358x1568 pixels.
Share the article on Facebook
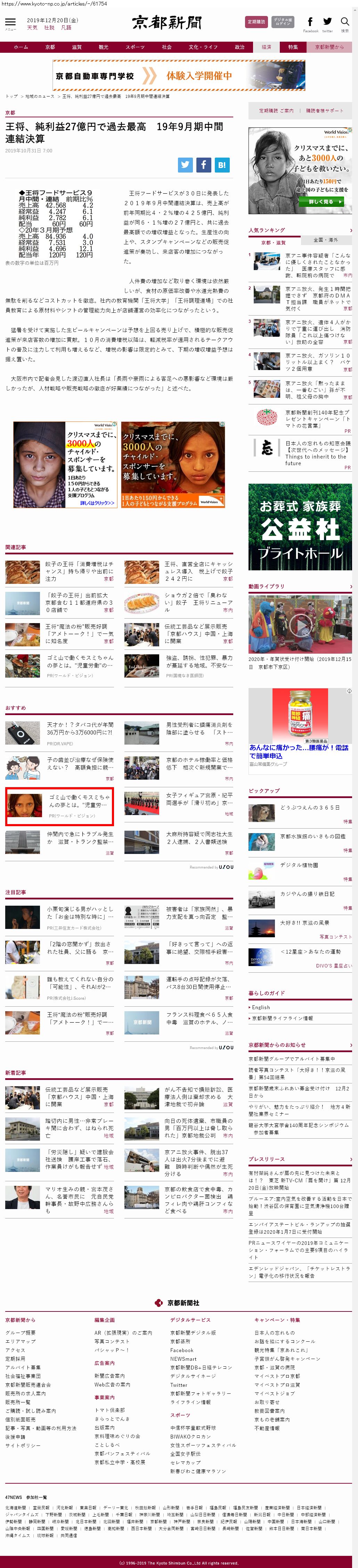pos(204,164)
